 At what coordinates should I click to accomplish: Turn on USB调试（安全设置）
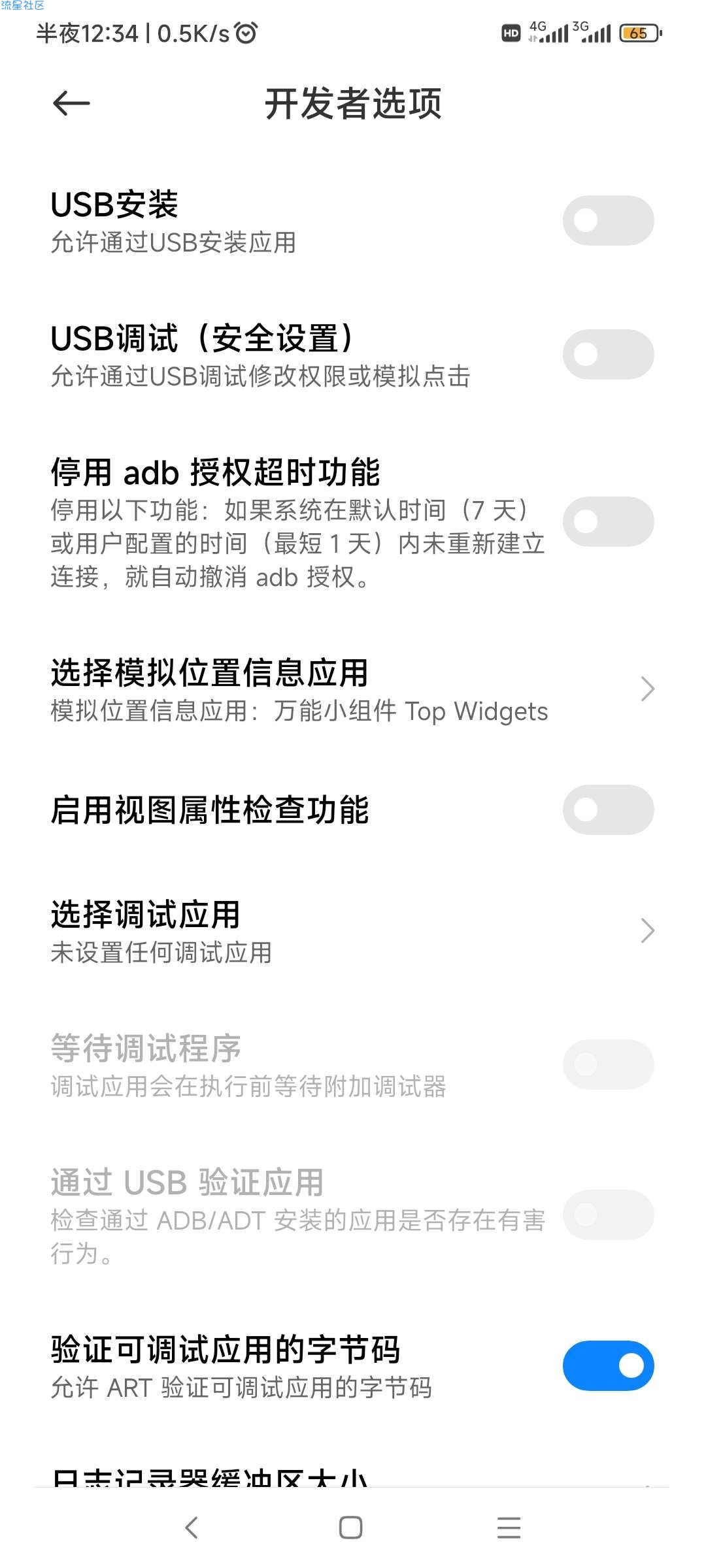coord(608,355)
